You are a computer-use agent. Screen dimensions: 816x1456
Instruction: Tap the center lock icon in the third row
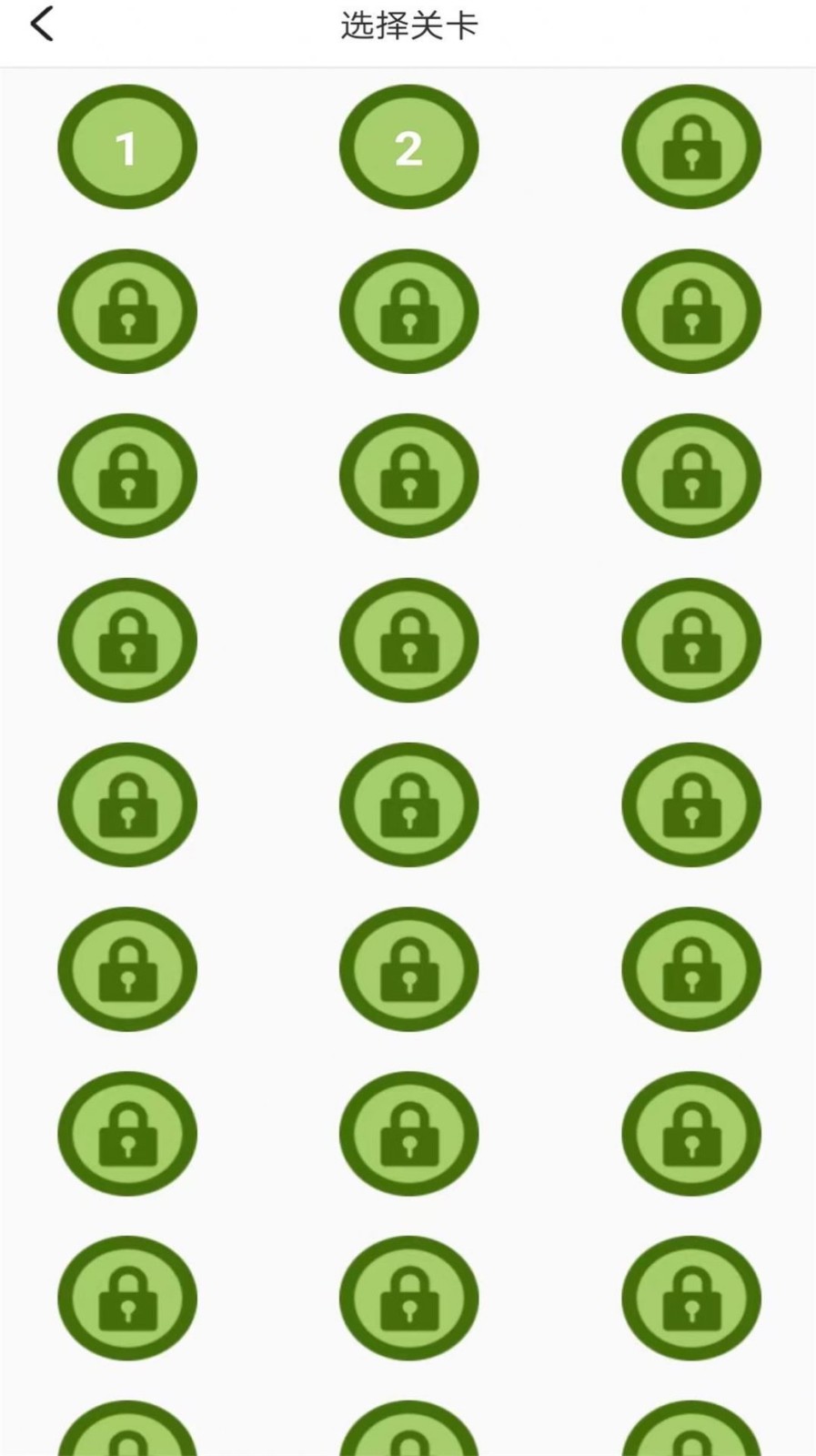[409, 475]
